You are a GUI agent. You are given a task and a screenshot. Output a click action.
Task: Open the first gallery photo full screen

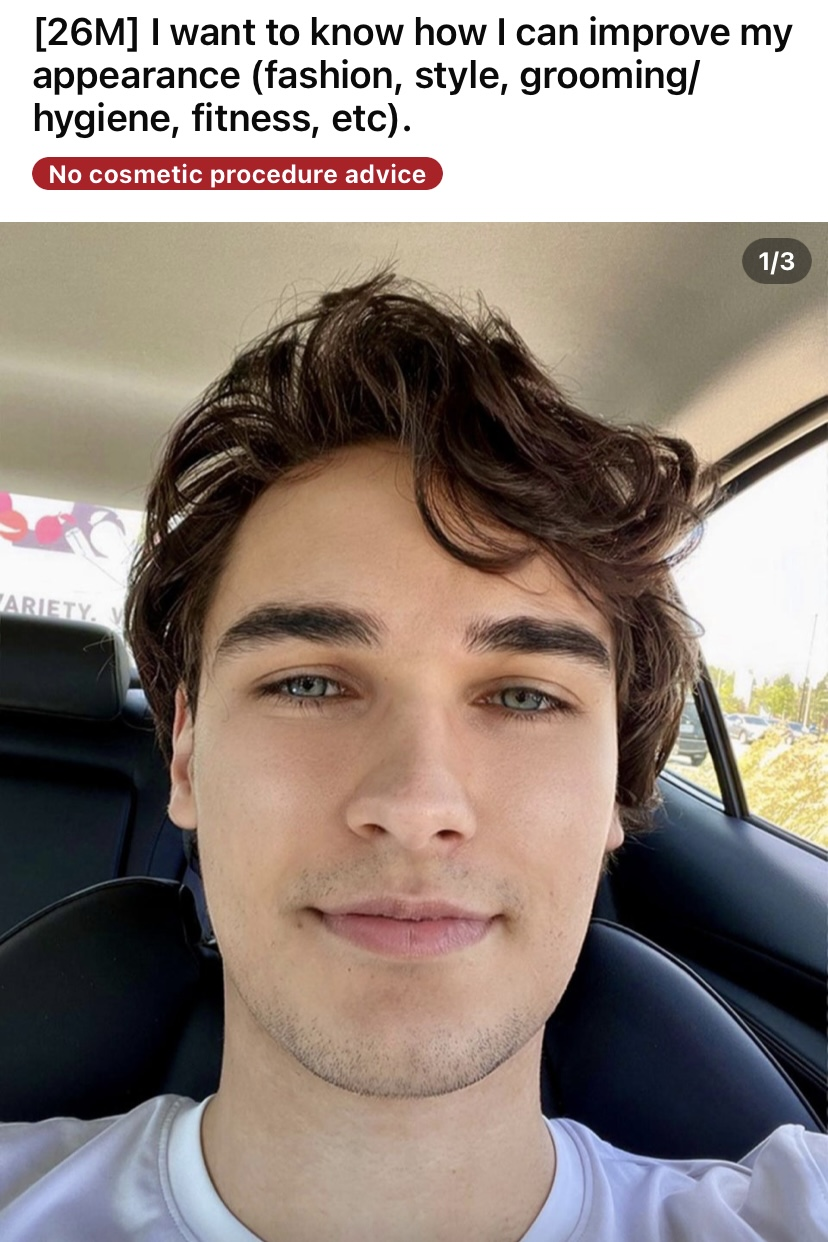414,730
